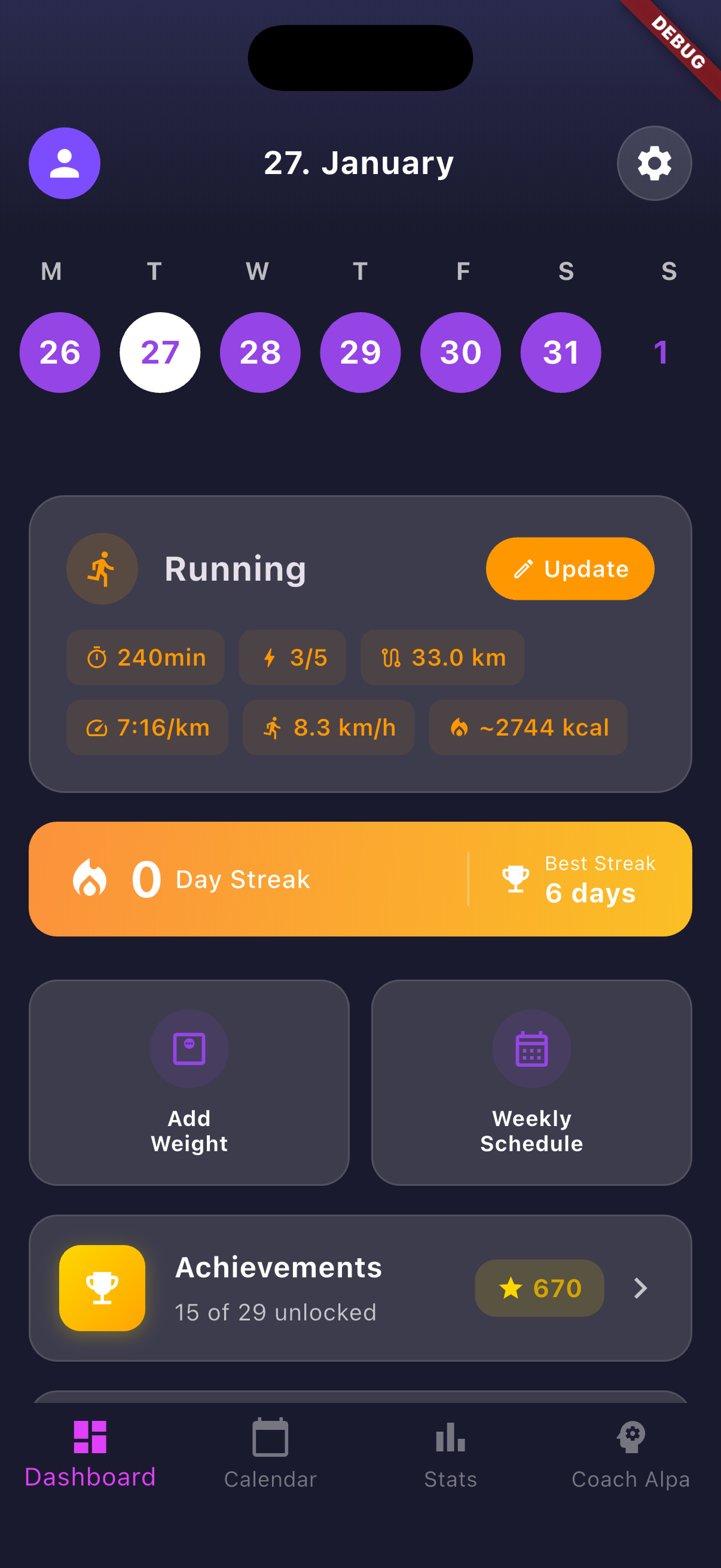
Task: Tap the 670 star points badge
Action: (x=539, y=1288)
